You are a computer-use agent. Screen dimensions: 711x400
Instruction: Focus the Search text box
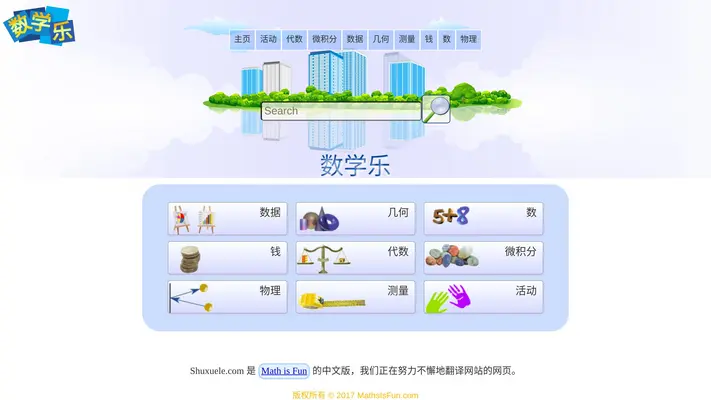coord(340,111)
